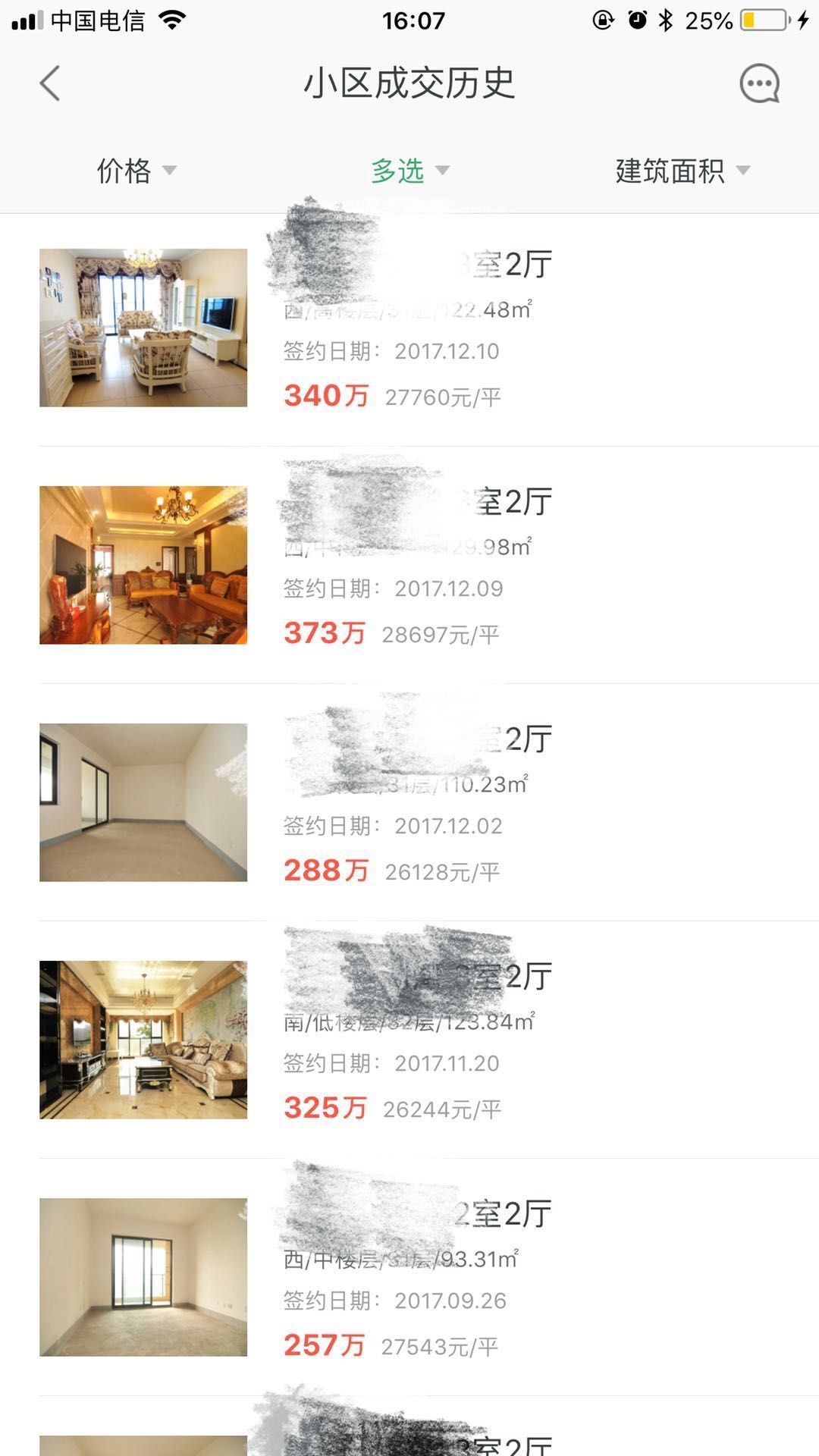Open the 257万 listing signed 2017.09.26
819x1456 pixels.
click(409, 1279)
